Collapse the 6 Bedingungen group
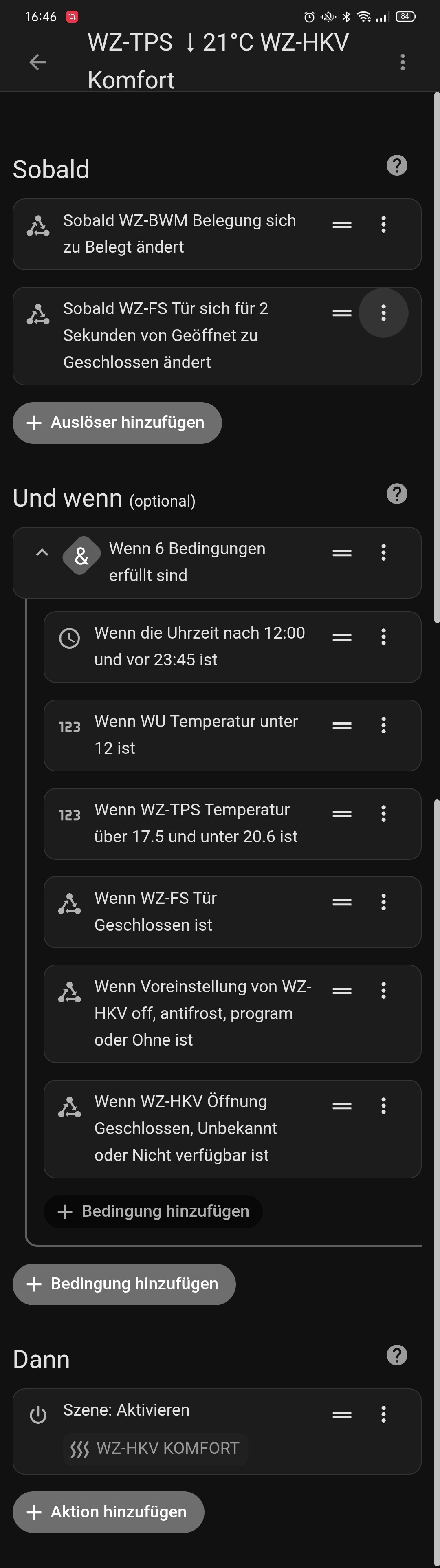This screenshot has width=440, height=1568. click(x=42, y=553)
